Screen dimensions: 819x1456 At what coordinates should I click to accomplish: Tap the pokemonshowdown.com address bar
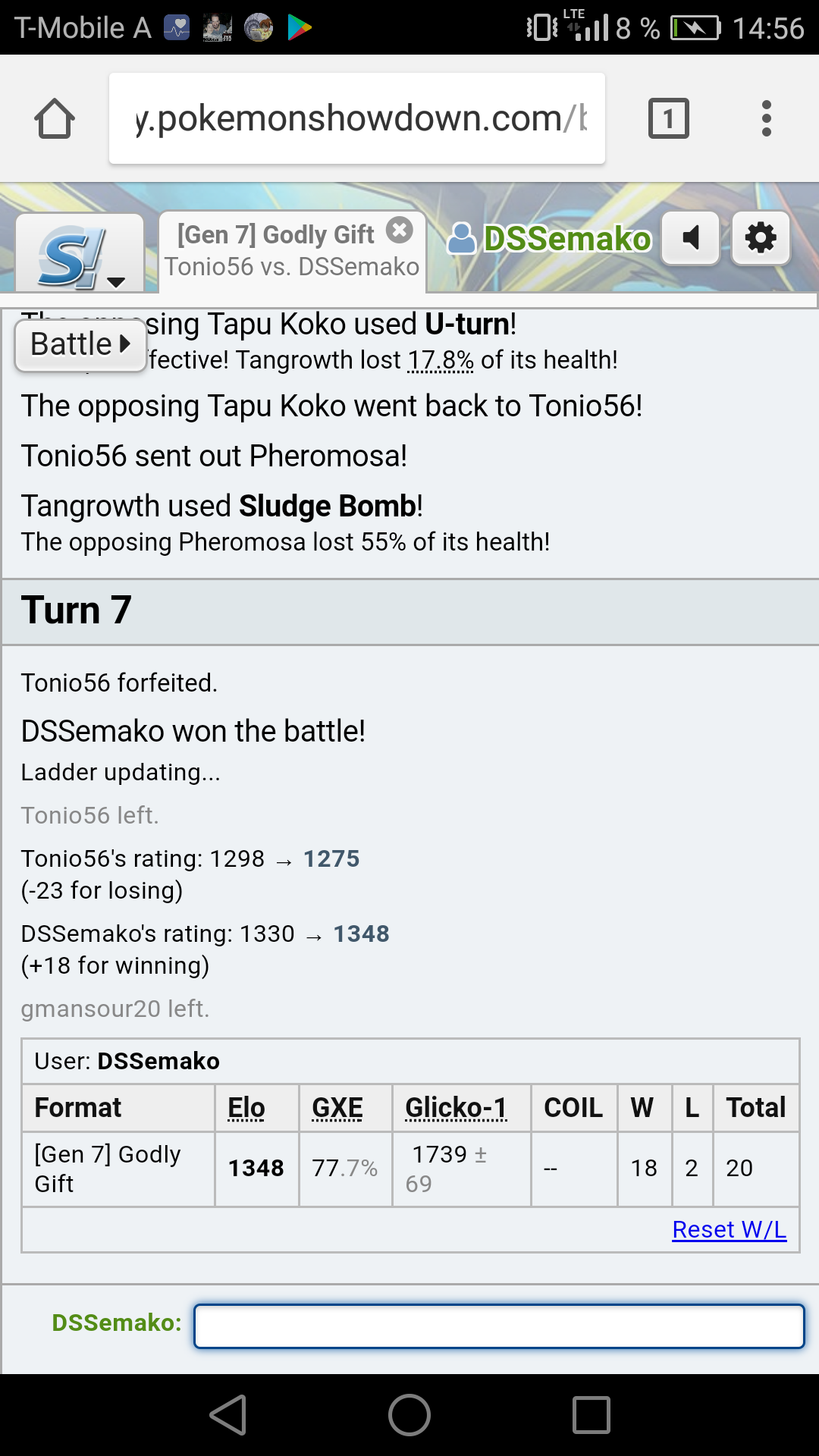356,119
